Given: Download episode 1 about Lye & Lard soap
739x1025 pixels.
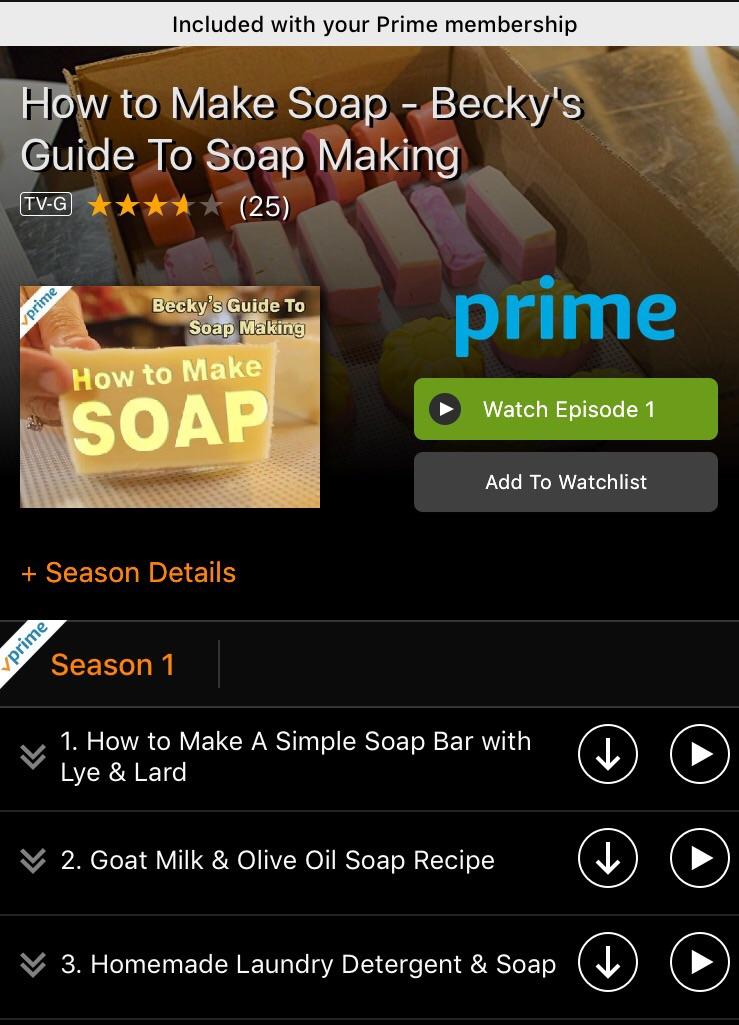Looking at the screenshot, I should click(607, 755).
